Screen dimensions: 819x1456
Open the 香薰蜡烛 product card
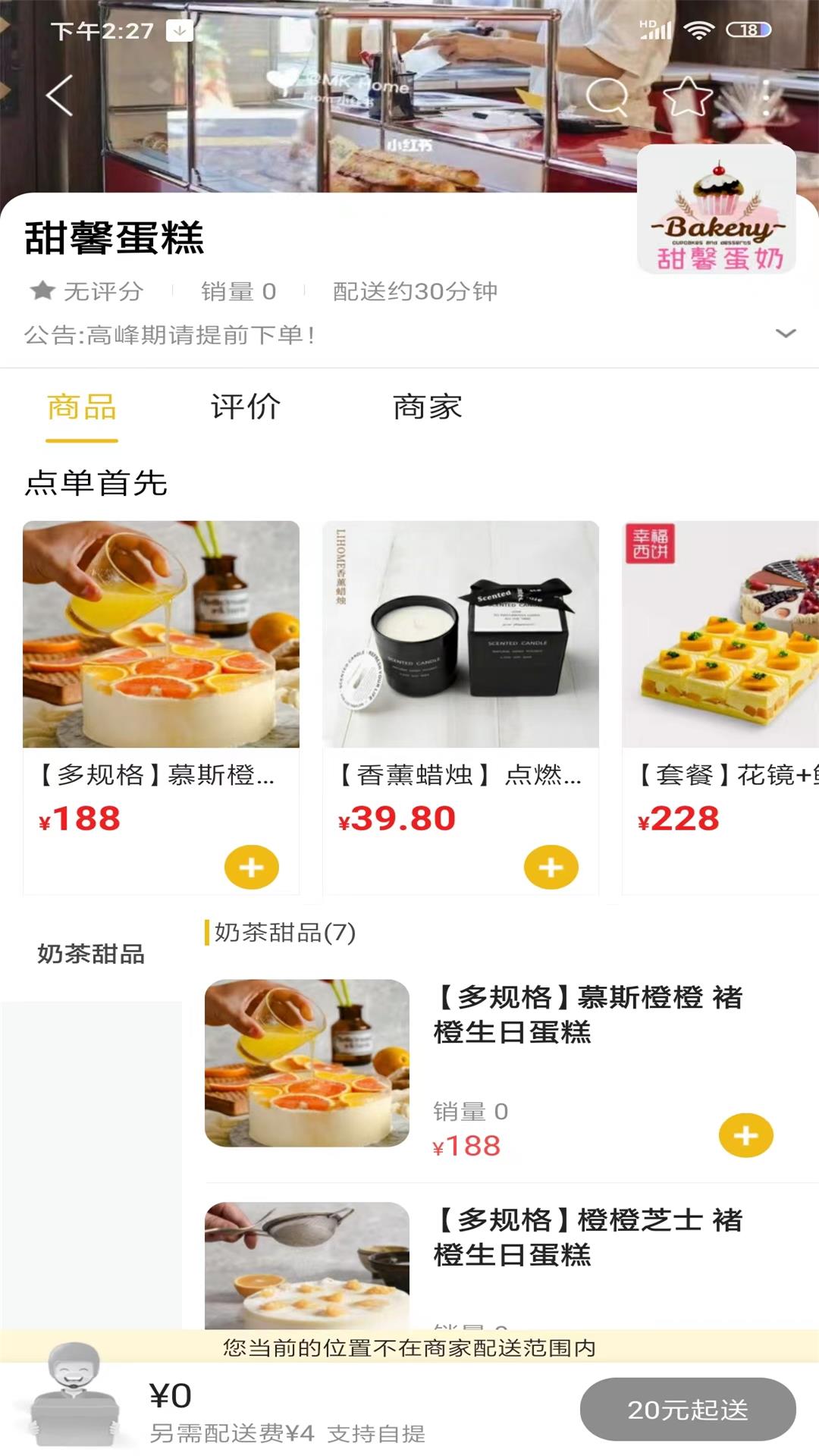pyautogui.click(x=460, y=667)
